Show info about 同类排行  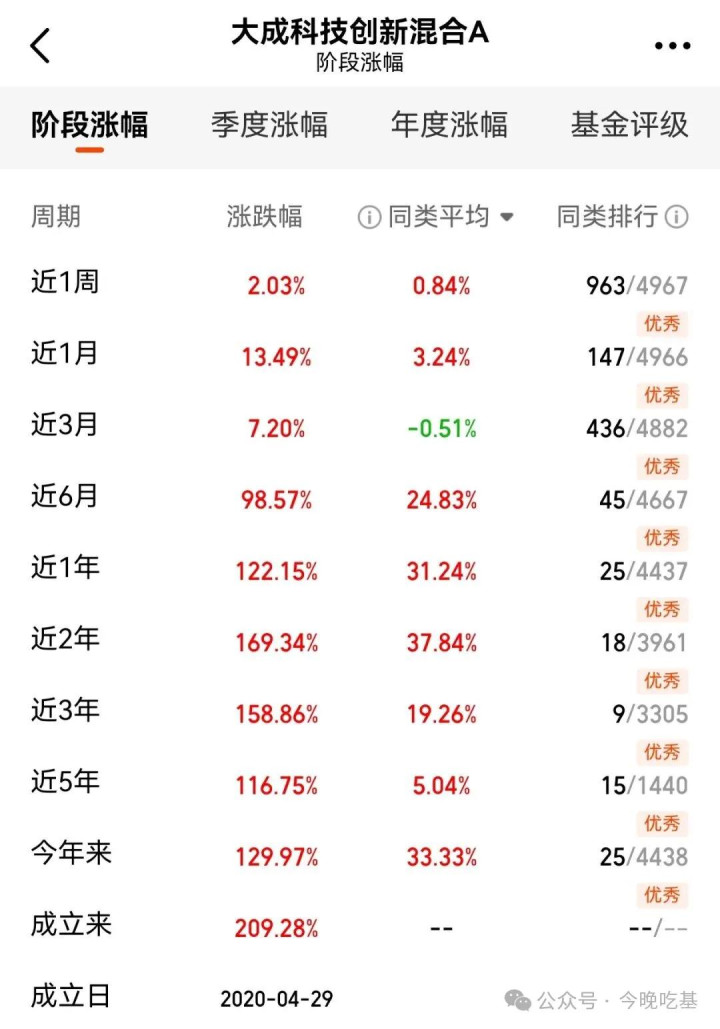(677, 217)
